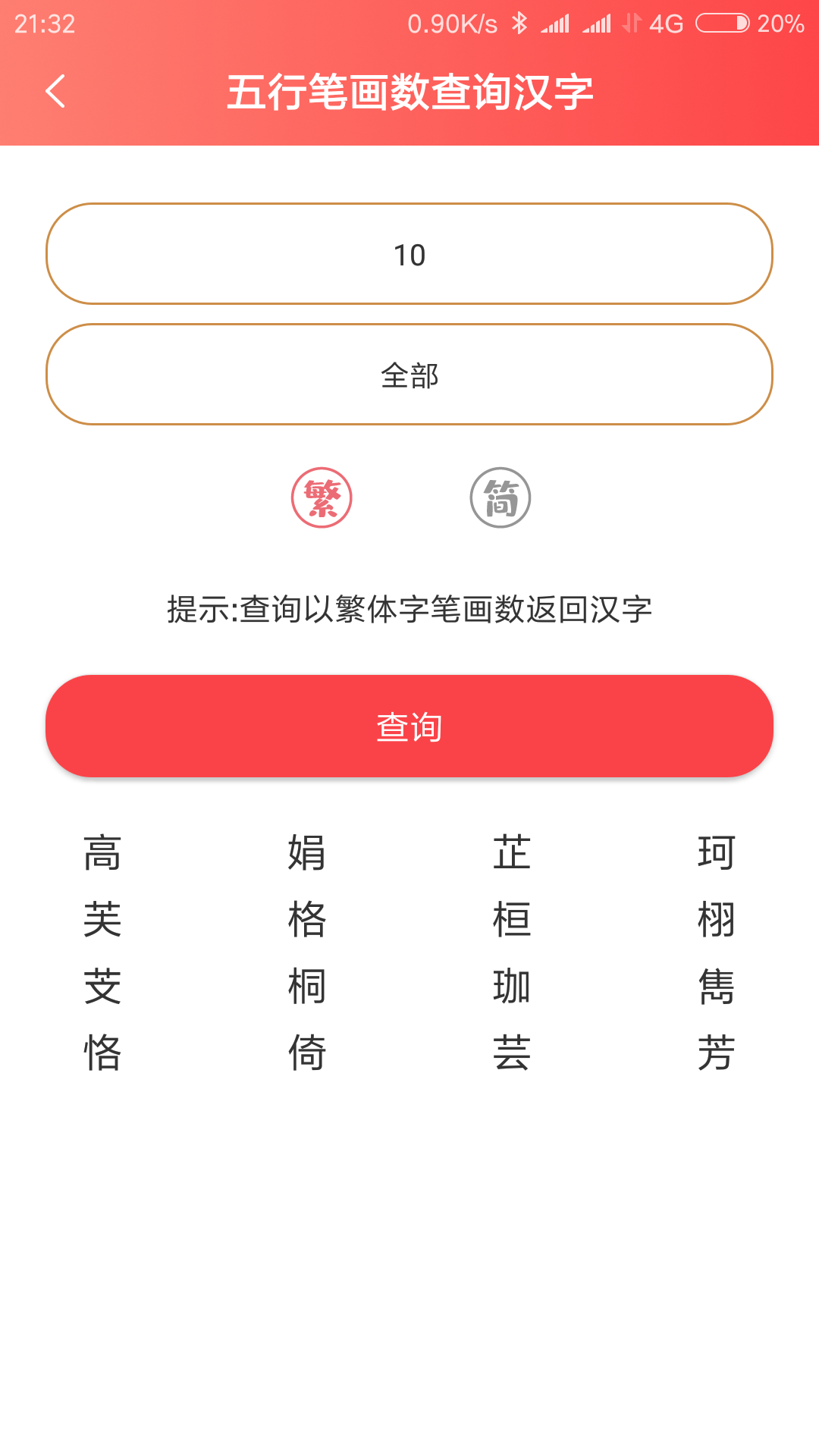Select the character 娟 from results
The width and height of the screenshot is (819, 1456).
307,853
